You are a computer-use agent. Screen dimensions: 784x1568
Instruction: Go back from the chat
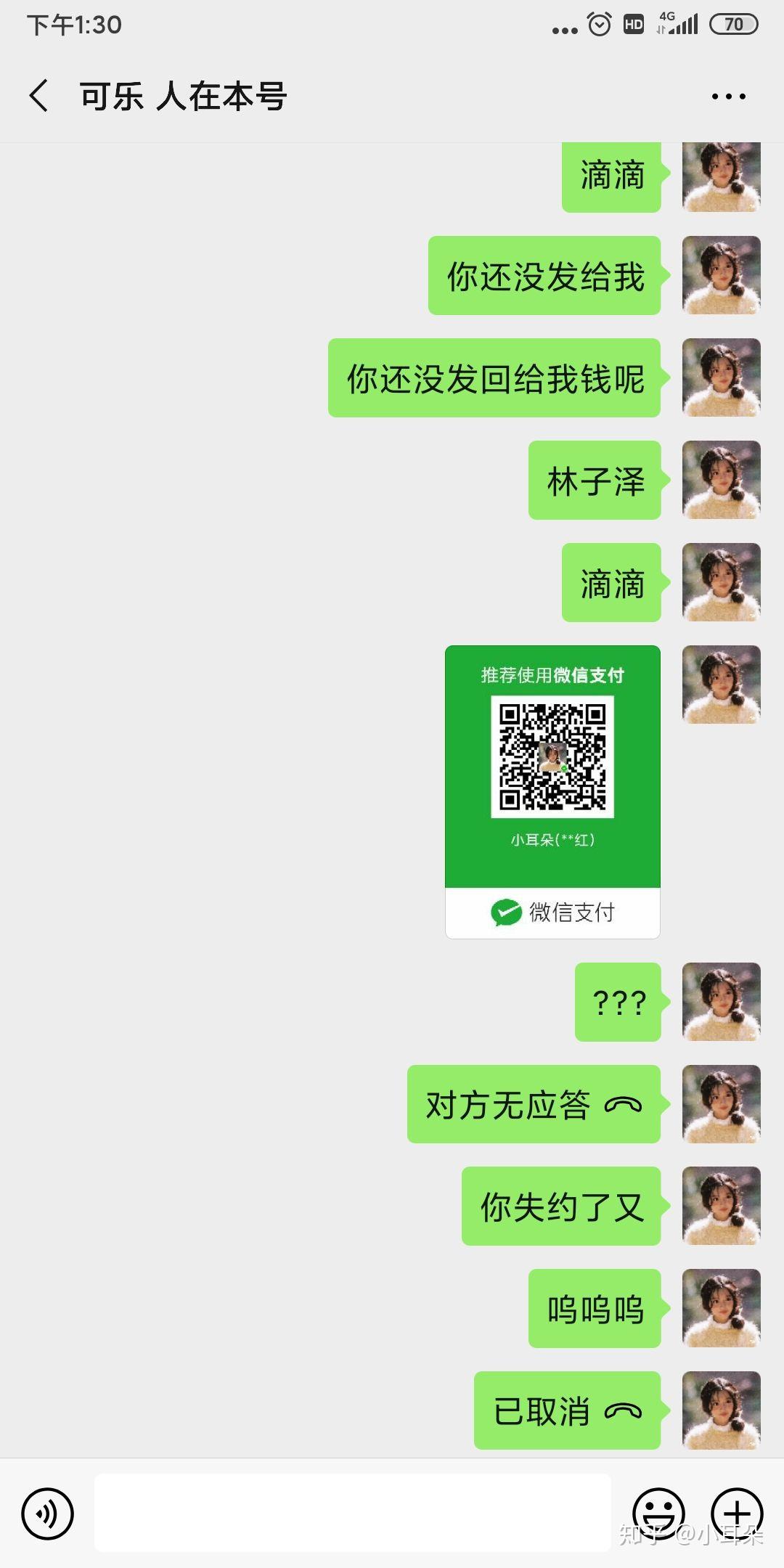point(39,96)
